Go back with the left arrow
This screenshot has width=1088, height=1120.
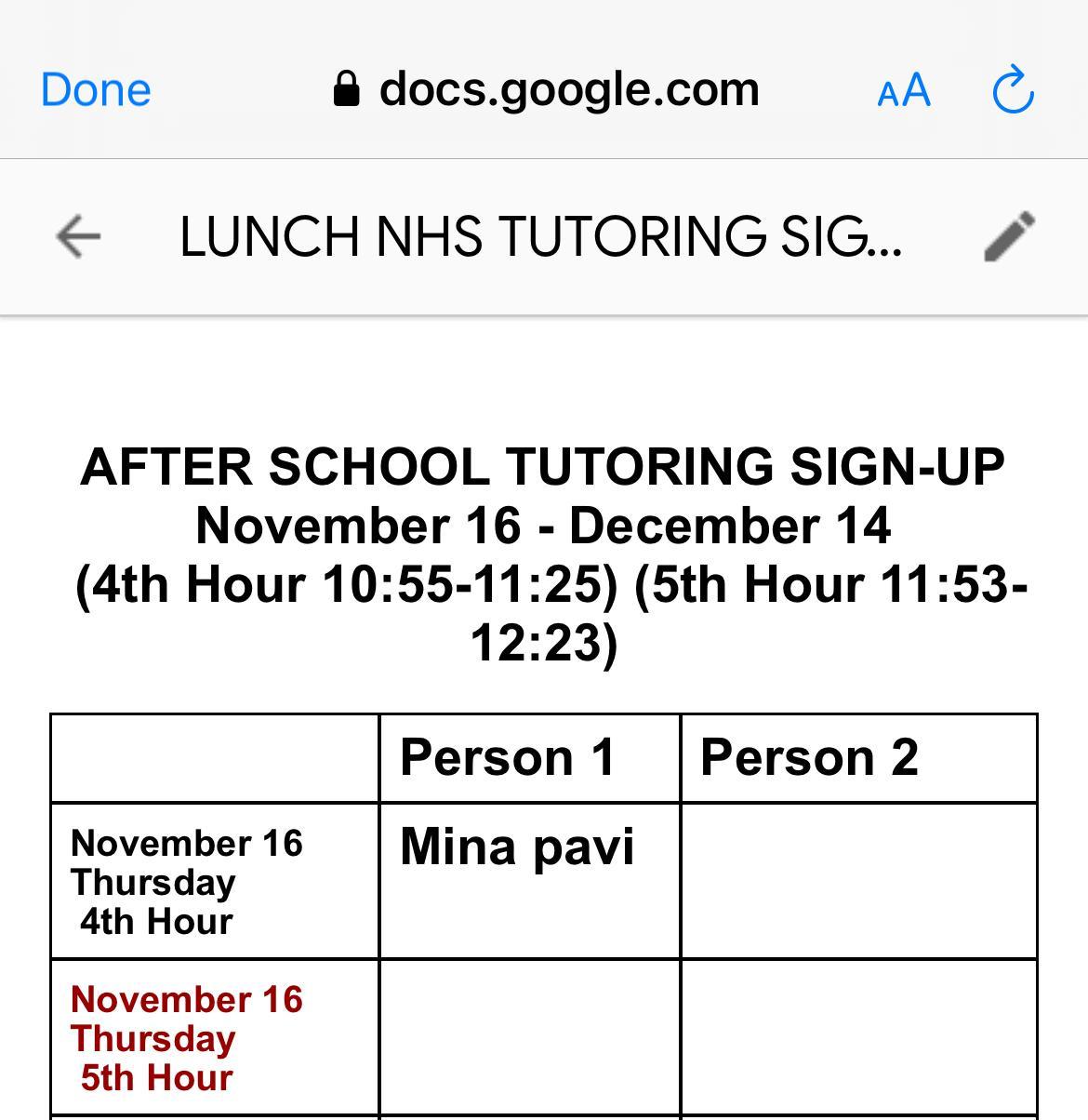[x=78, y=236]
